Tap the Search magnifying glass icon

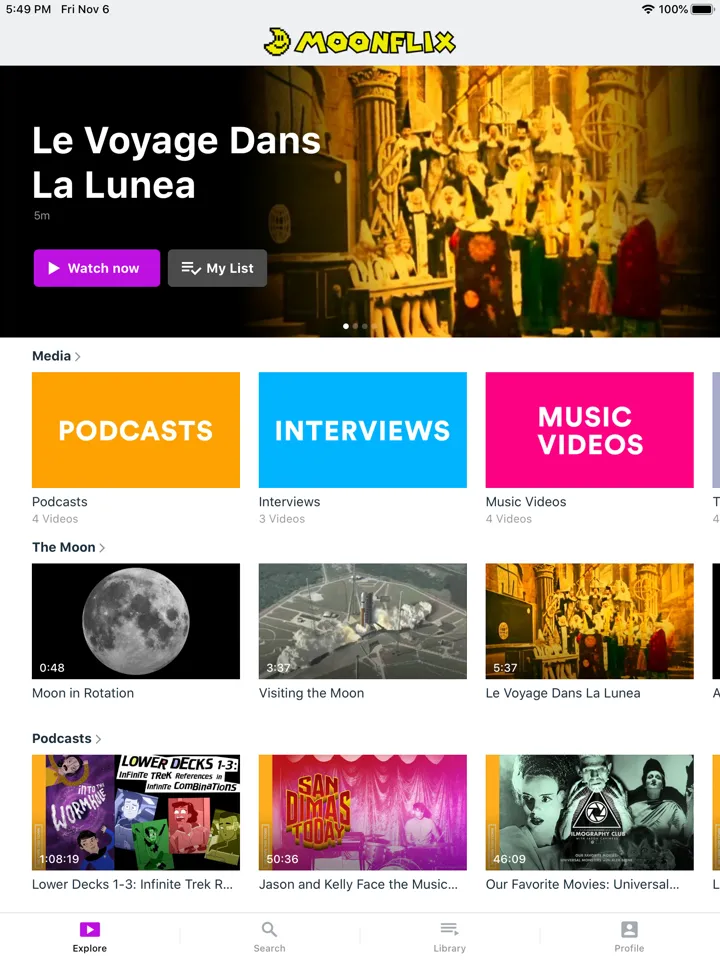pyautogui.click(x=270, y=929)
